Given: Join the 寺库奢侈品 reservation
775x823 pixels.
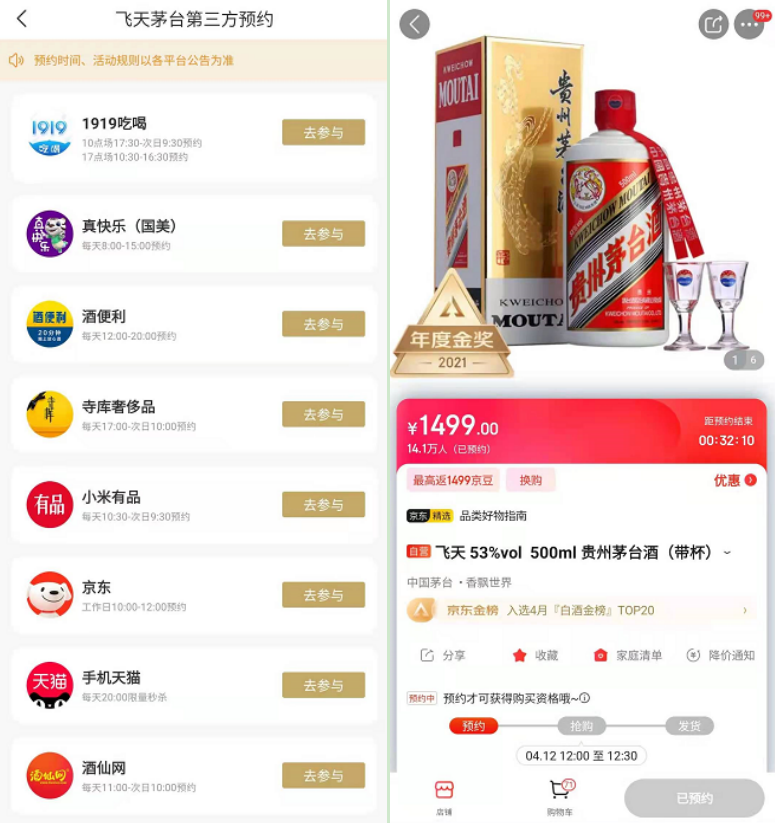Looking at the screenshot, I should 323,414.
